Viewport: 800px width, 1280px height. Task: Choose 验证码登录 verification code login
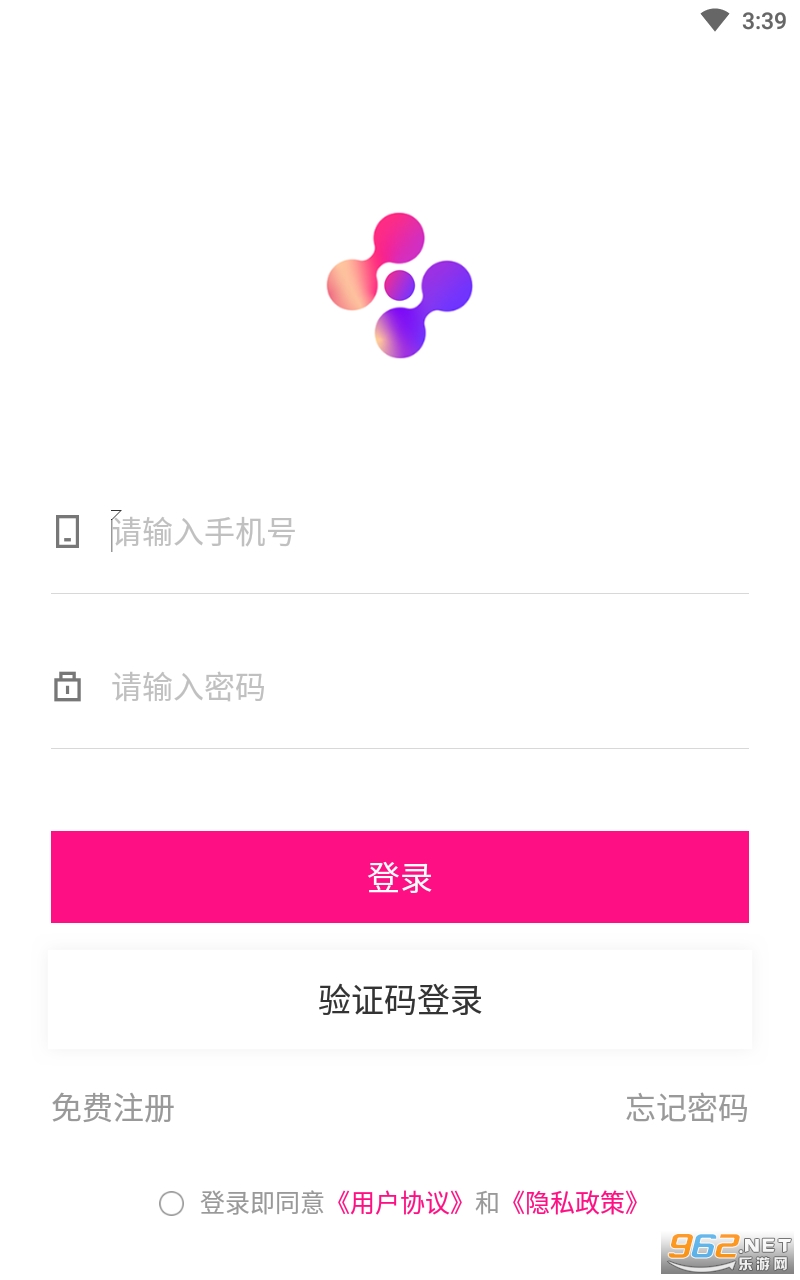pos(400,1000)
